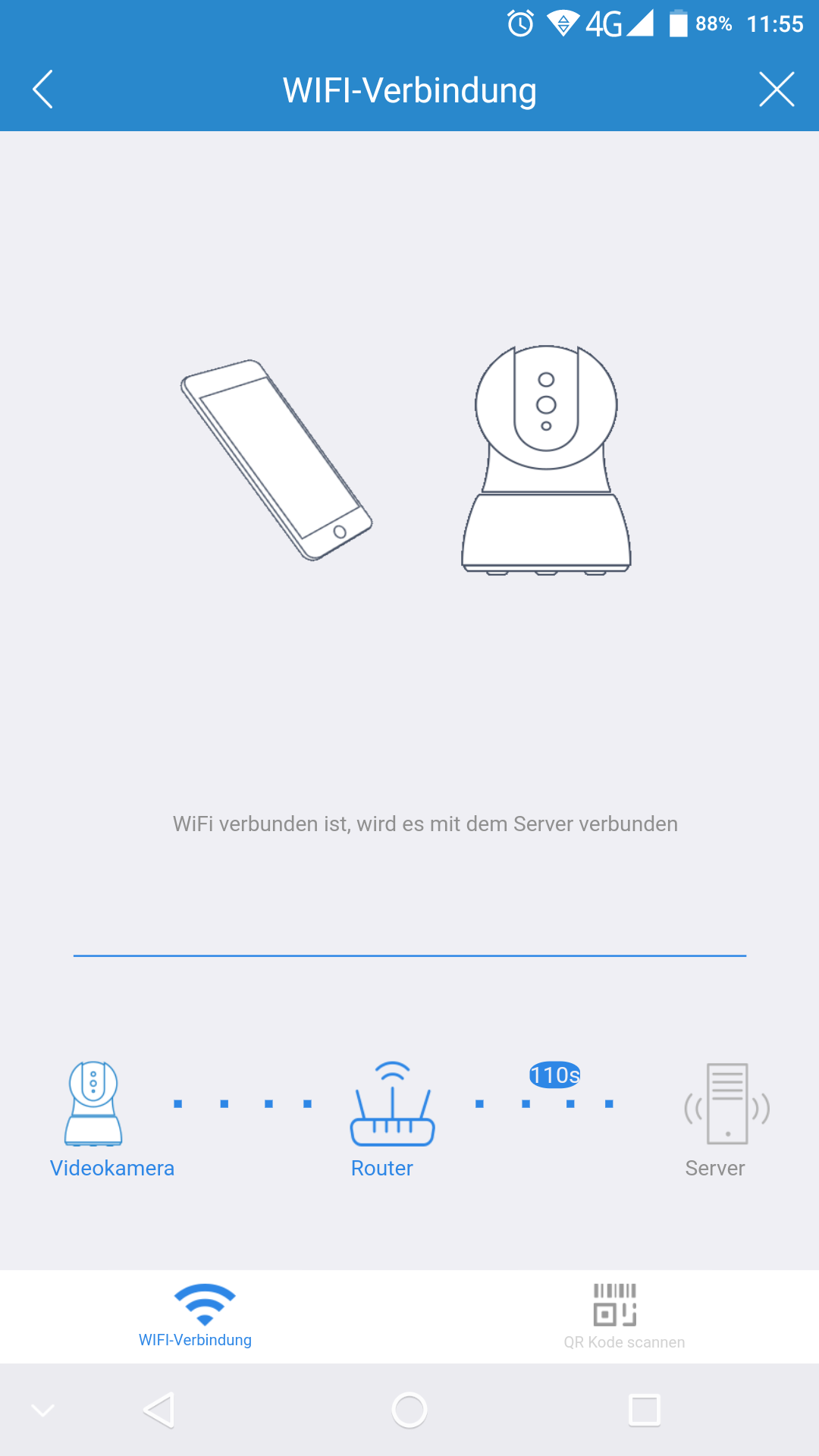Select the WIFI-Verbindung tab

tap(196, 1316)
